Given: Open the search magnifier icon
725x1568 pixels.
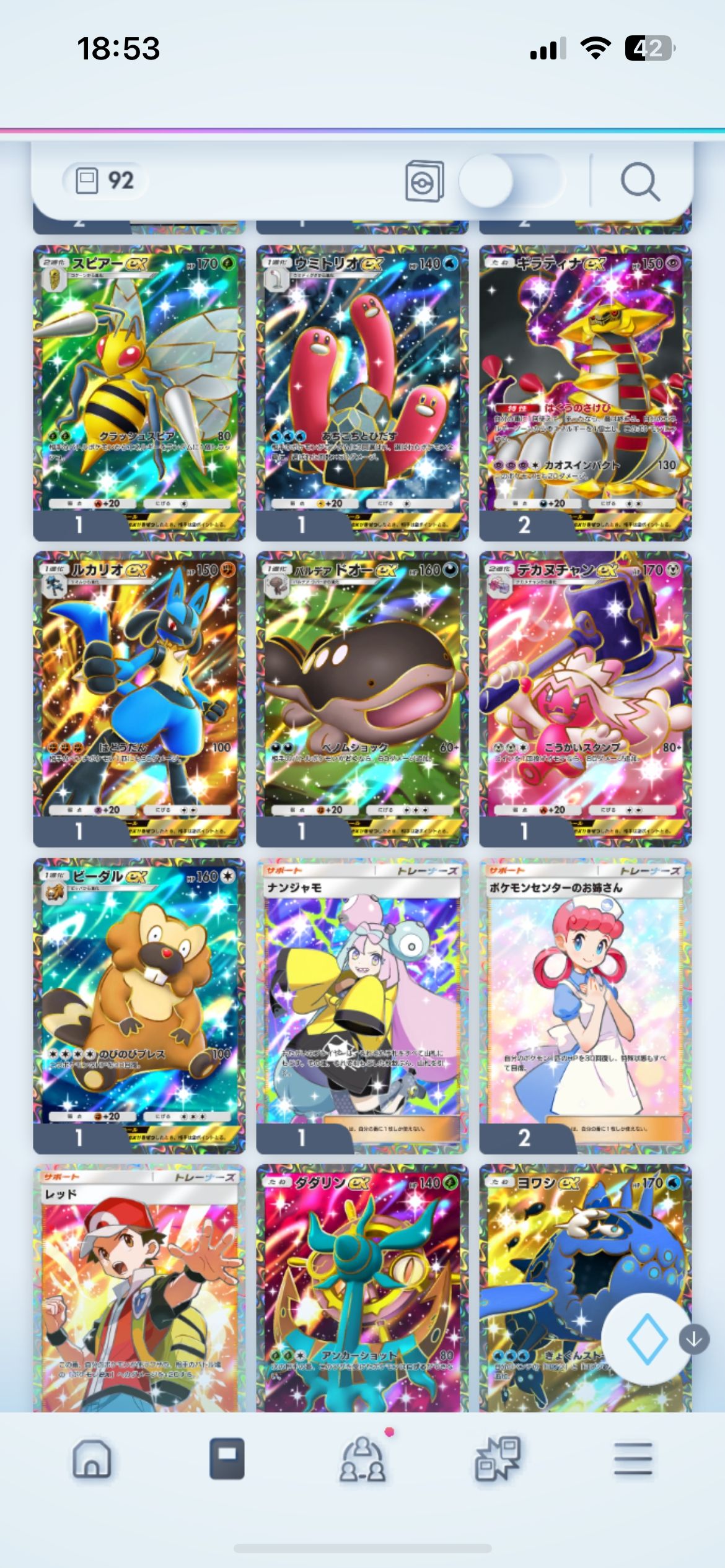Looking at the screenshot, I should click(640, 182).
